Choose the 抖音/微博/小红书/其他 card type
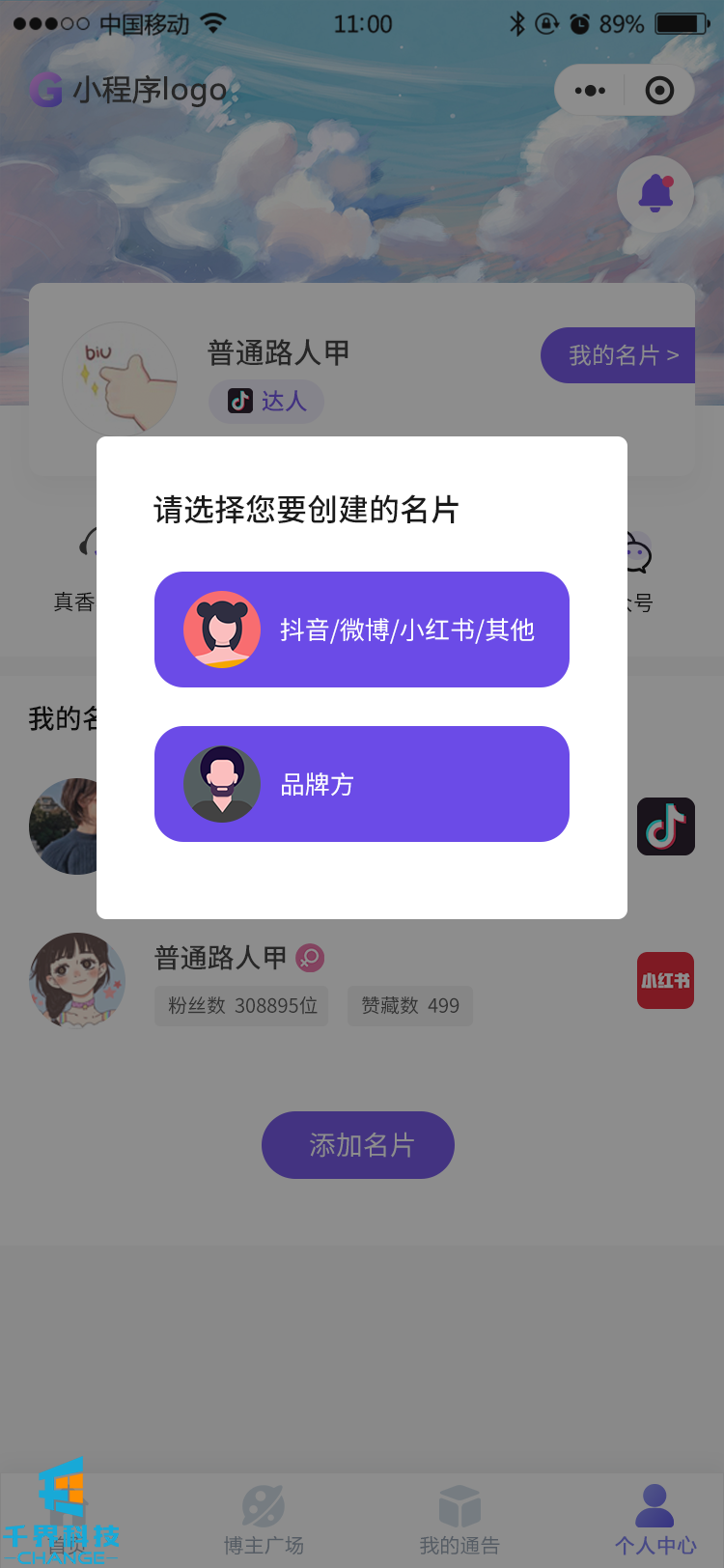Screen dimensions: 724x1568 click(362, 630)
